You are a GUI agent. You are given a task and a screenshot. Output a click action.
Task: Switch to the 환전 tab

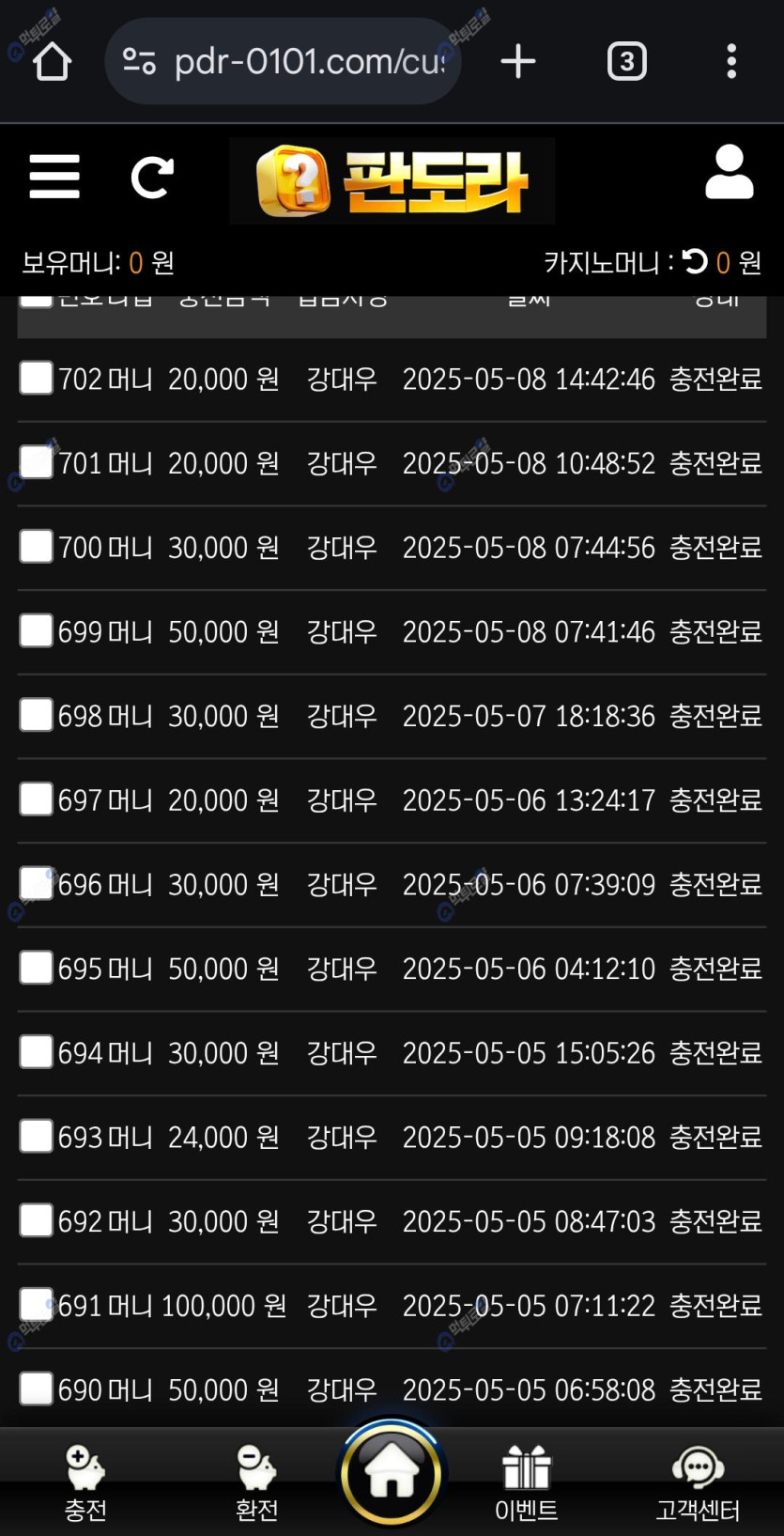(256, 1482)
